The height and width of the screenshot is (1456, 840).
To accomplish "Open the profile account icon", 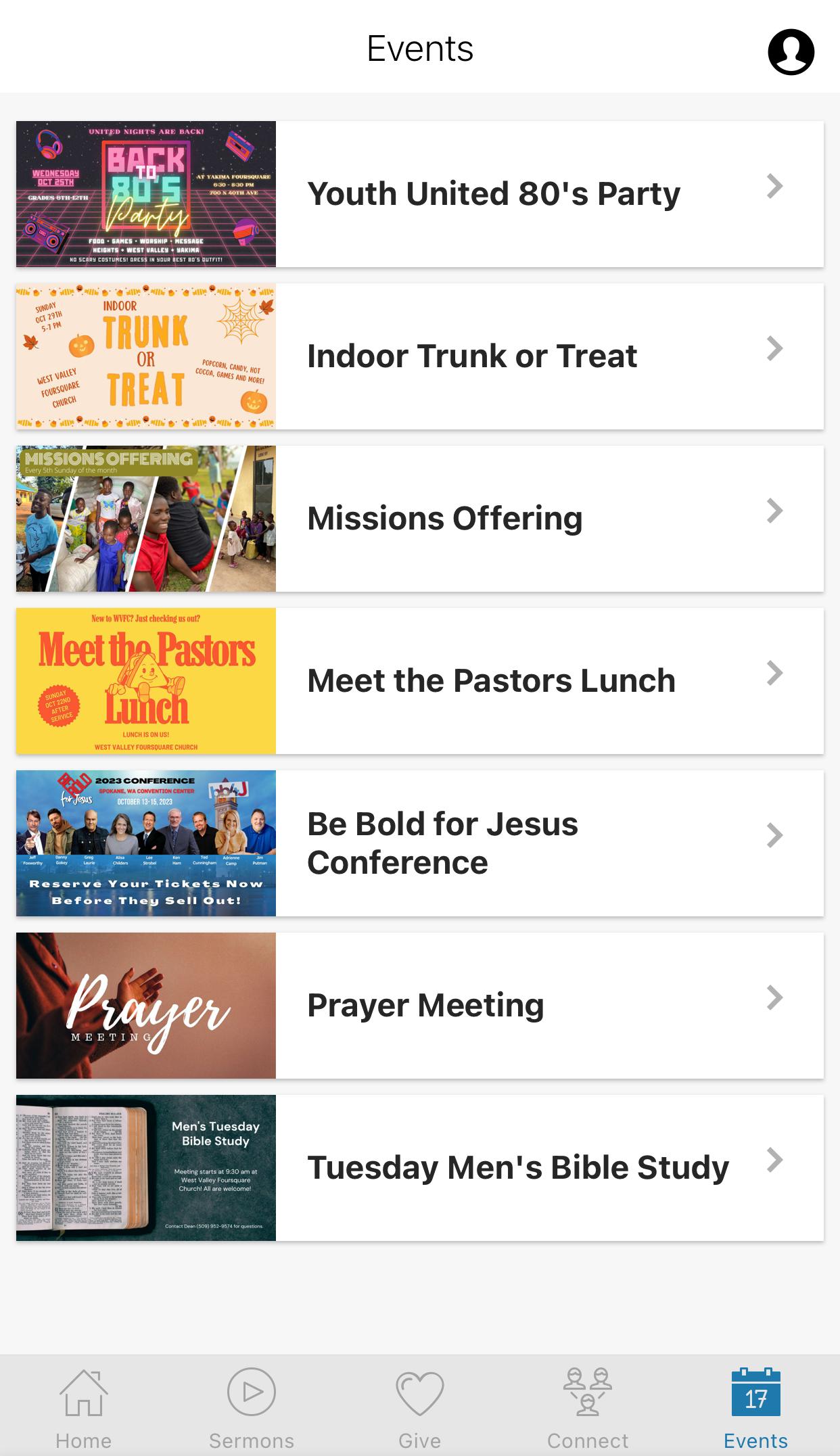I will pyautogui.click(x=791, y=51).
